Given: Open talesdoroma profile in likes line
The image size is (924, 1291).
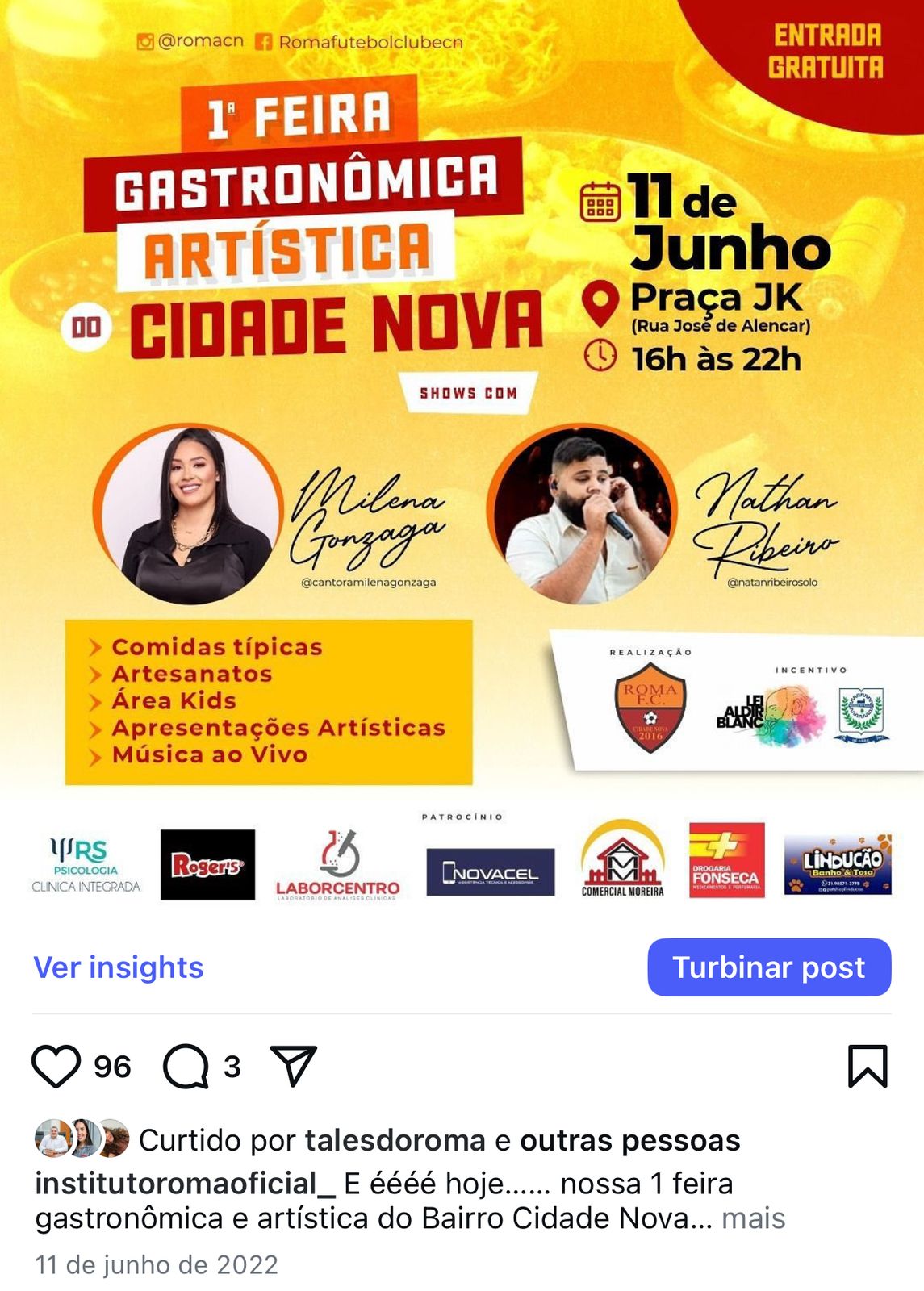Looking at the screenshot, I should click(395, 1140).
